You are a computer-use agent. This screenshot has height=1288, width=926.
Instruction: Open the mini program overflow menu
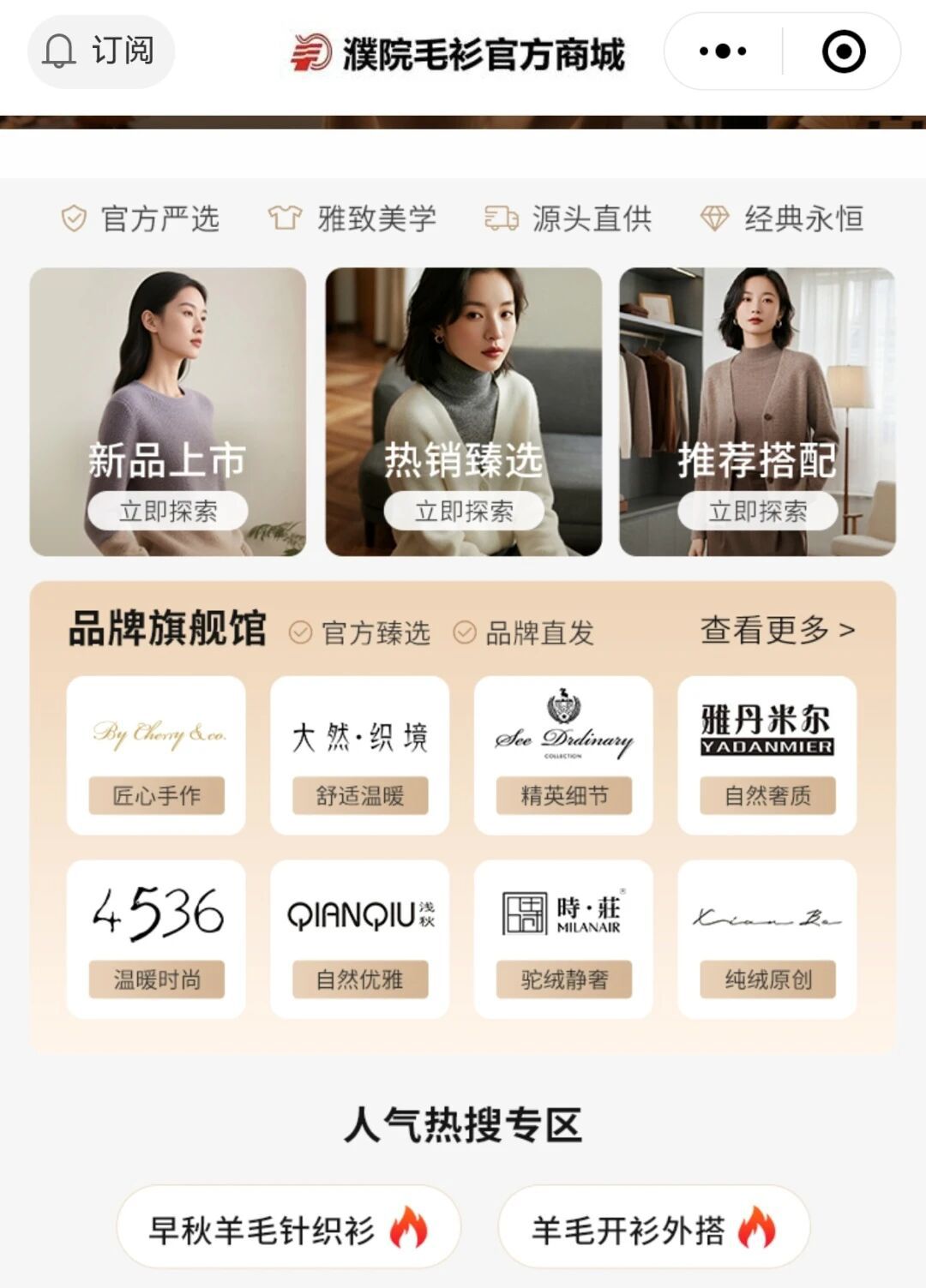pyautogui.click(x=723, y=51)
